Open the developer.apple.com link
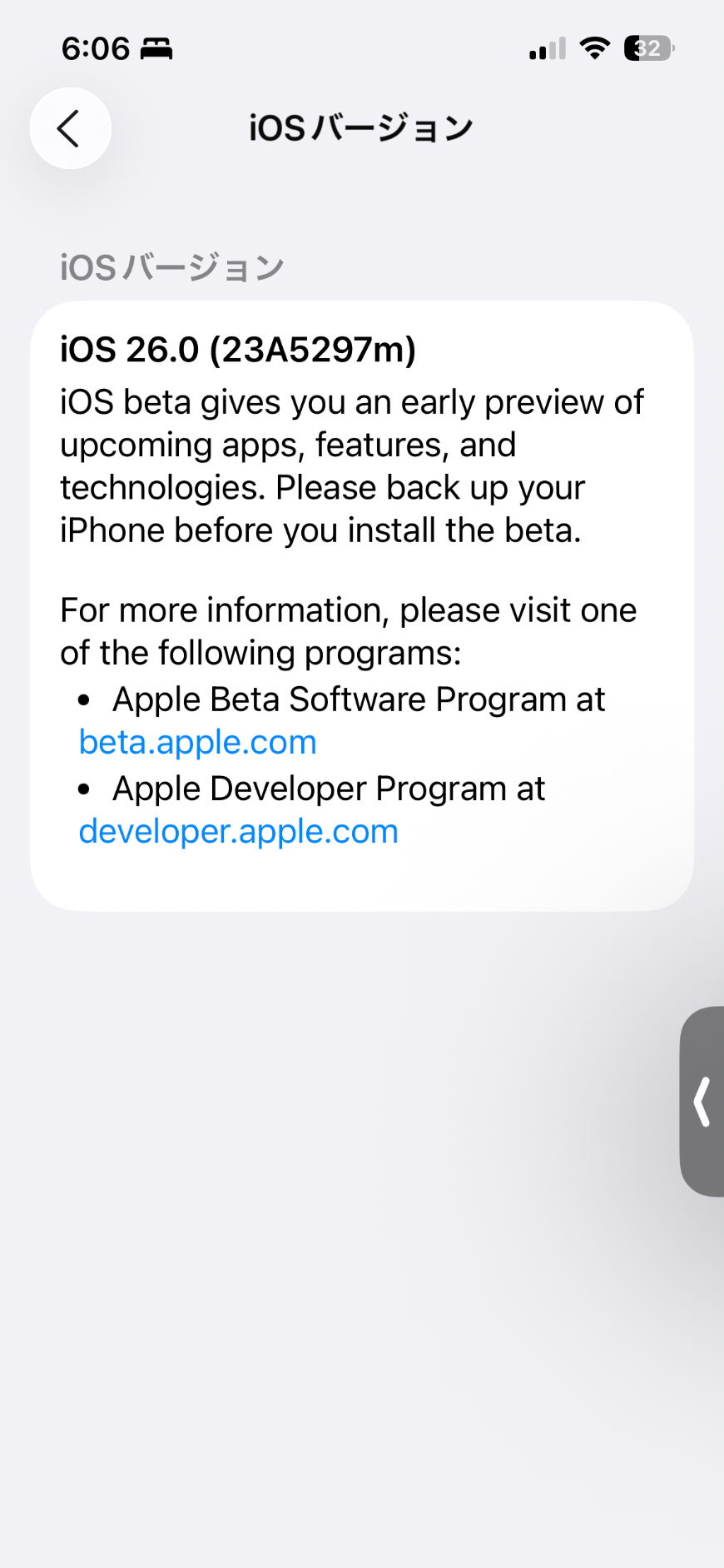Screen dimensions: 724x1568 coord(239,831)
